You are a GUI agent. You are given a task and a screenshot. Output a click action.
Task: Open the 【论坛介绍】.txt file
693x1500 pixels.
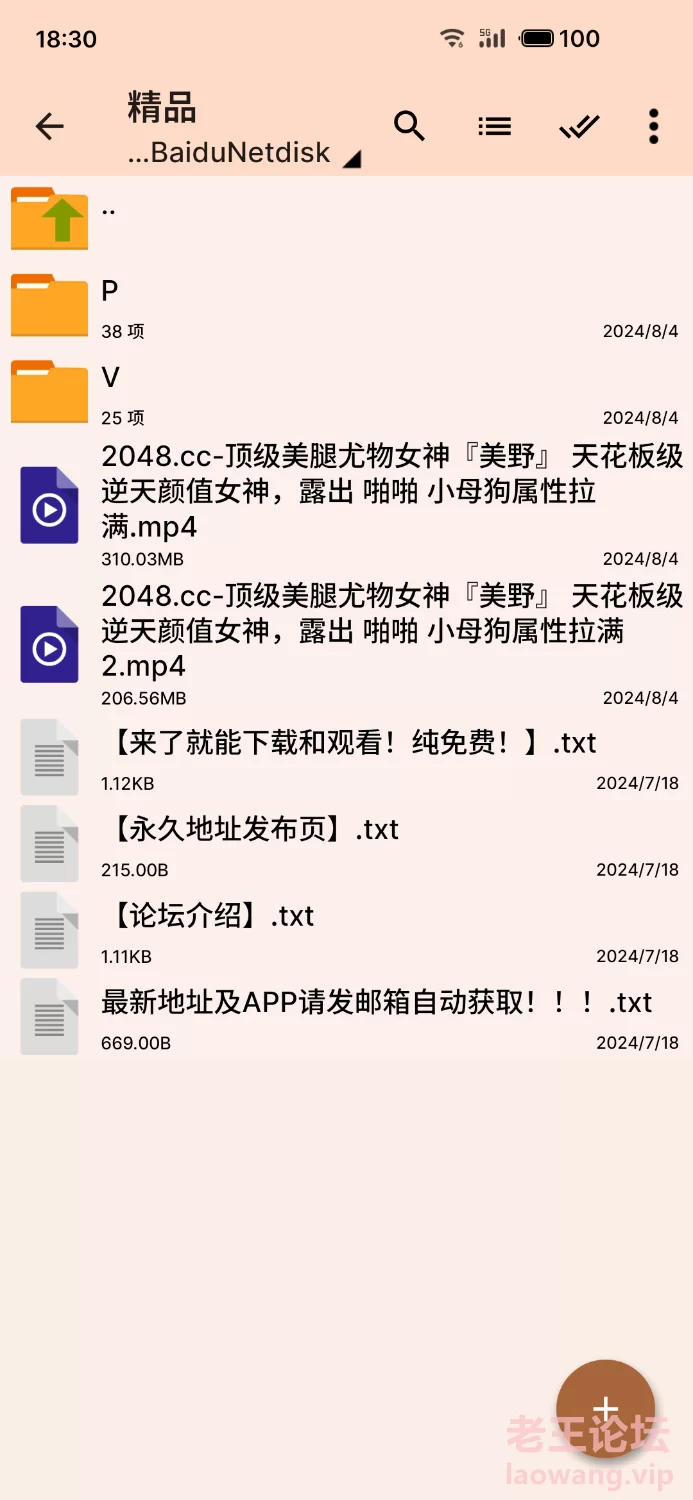(x=346, y=929)
